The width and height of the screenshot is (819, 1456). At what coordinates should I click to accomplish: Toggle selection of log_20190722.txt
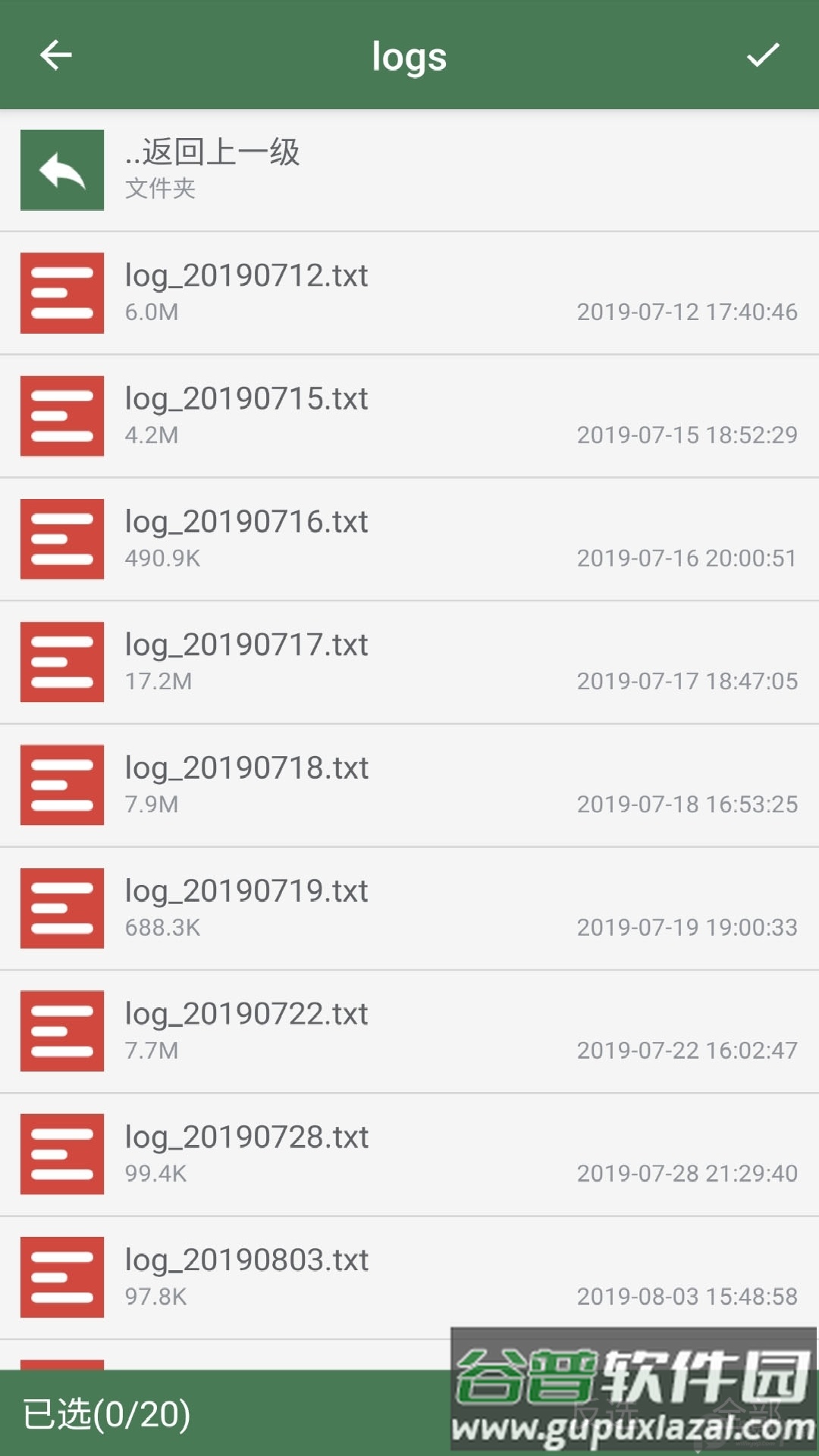click(x=409, y=1031)
